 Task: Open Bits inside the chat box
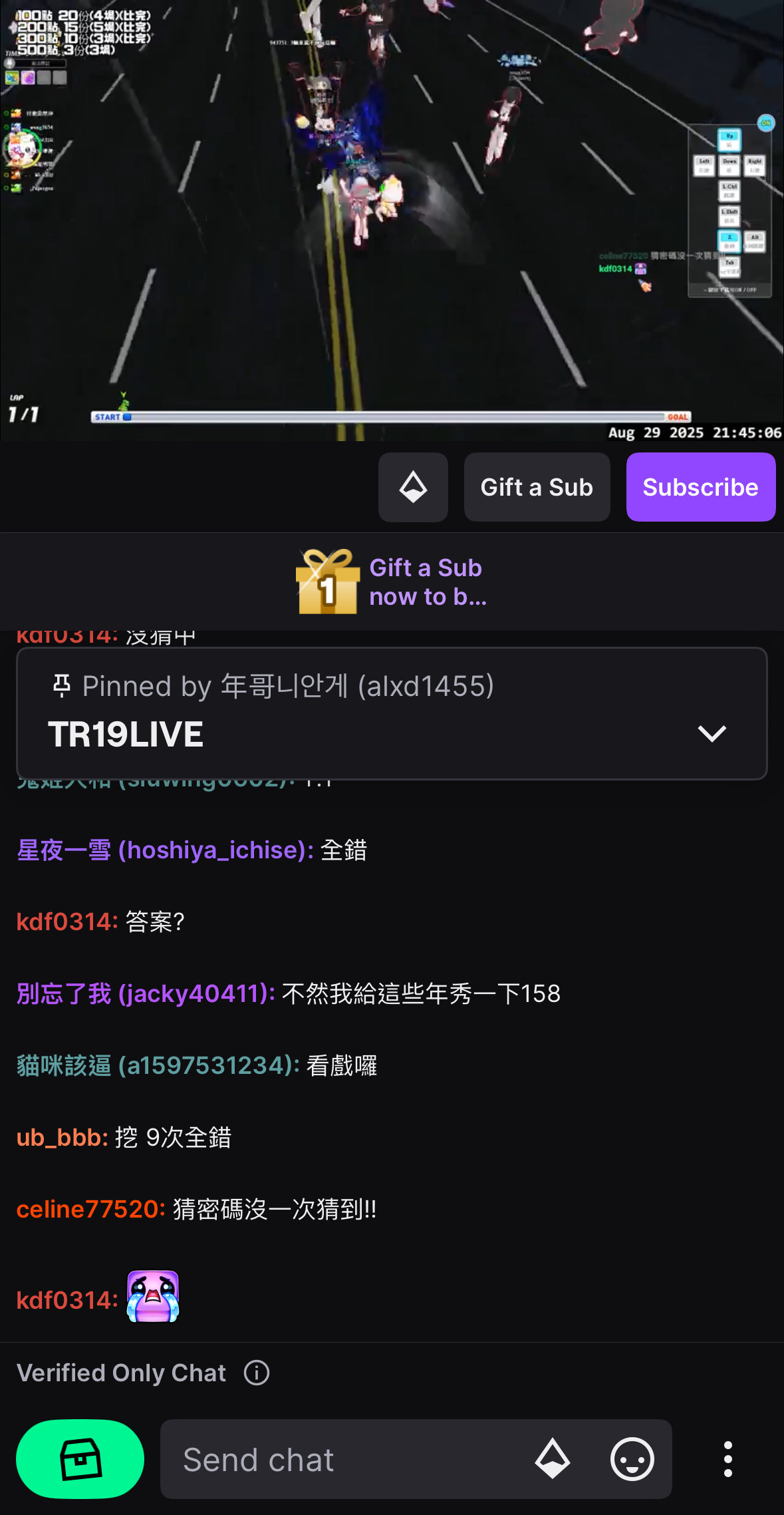tap(553, 1459)
